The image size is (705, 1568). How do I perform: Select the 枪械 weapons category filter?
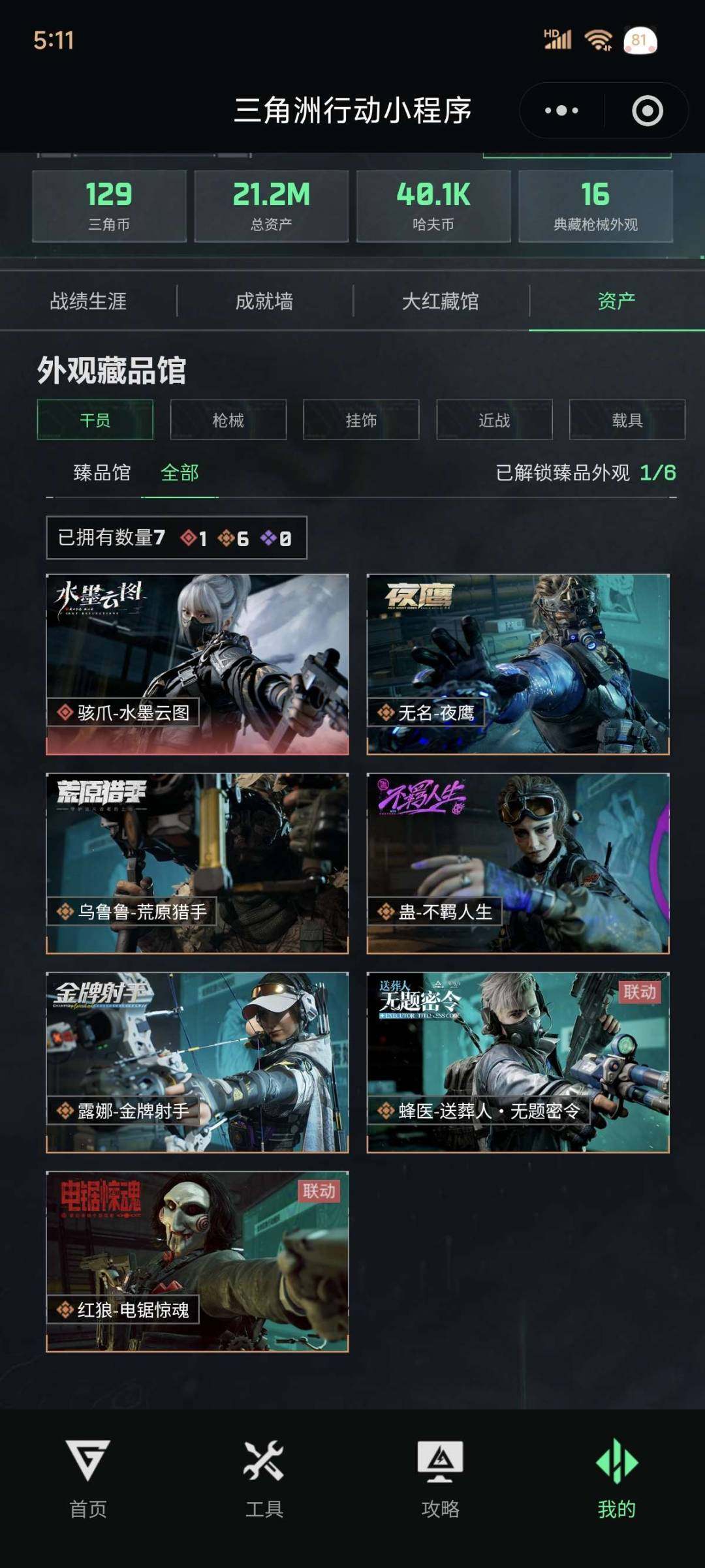(x=228, y=420)
